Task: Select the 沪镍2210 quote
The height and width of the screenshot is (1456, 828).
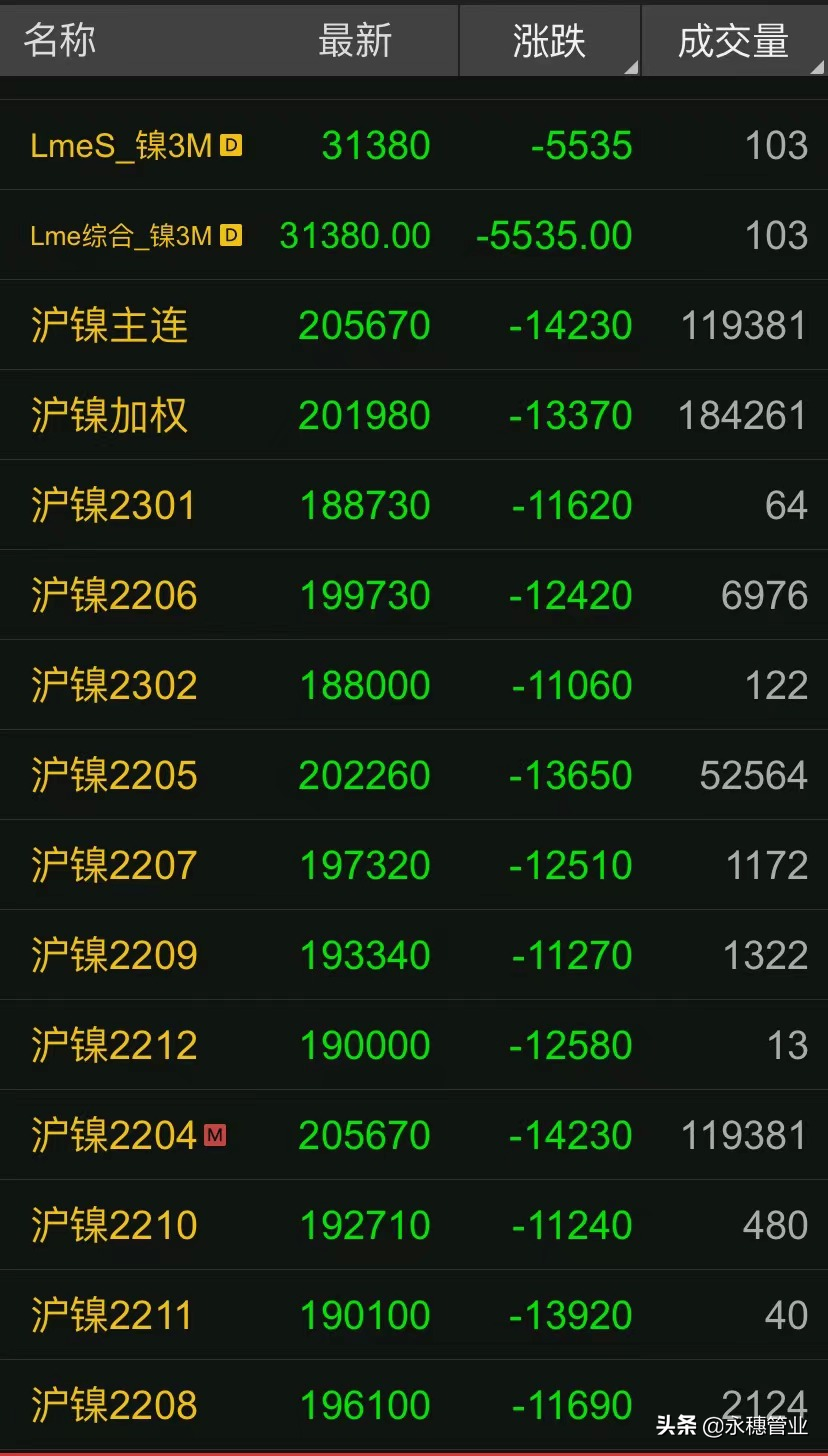Action: click(x=414, y=1225)
